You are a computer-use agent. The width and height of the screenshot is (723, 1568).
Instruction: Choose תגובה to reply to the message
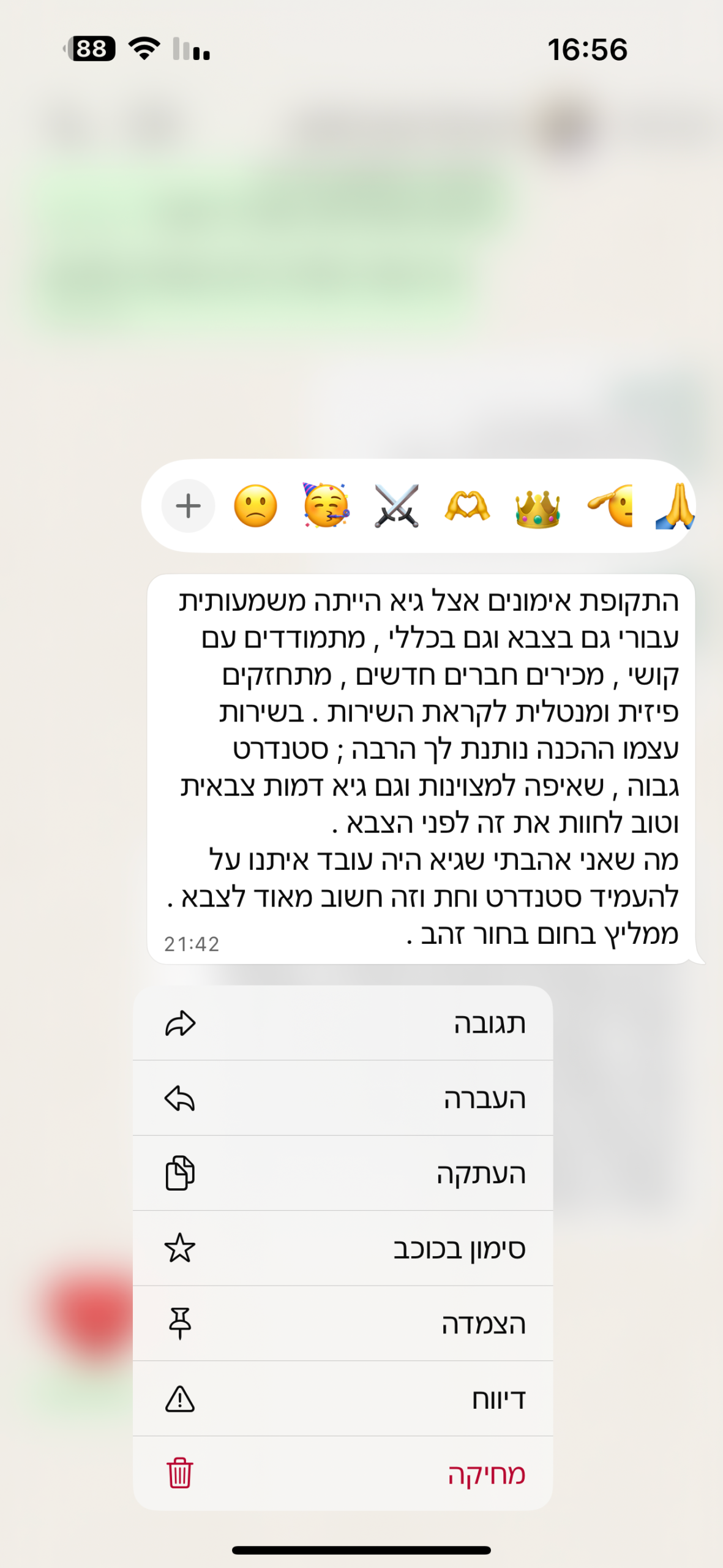343,1023
